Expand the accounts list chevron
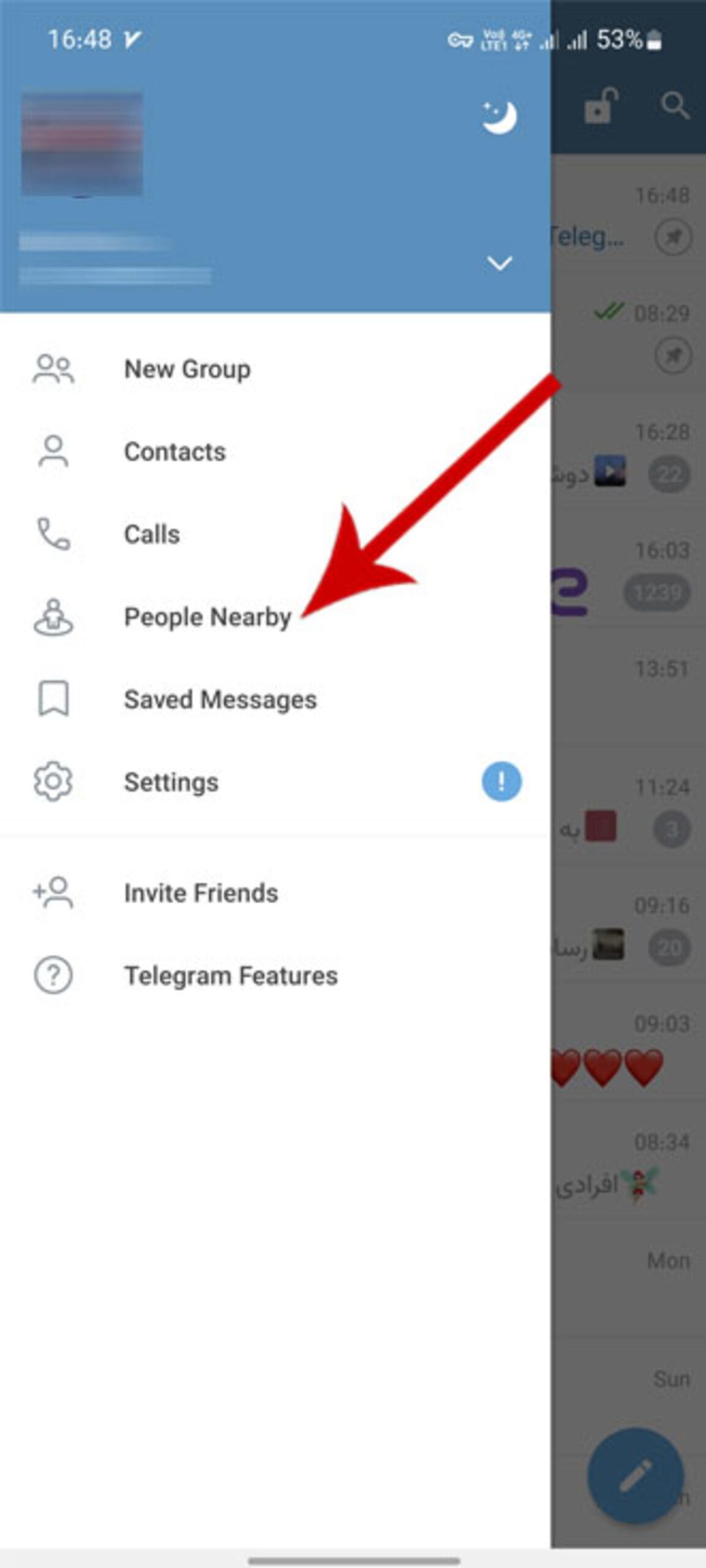Screen dimensions: 706x1568 click(500, 263)
